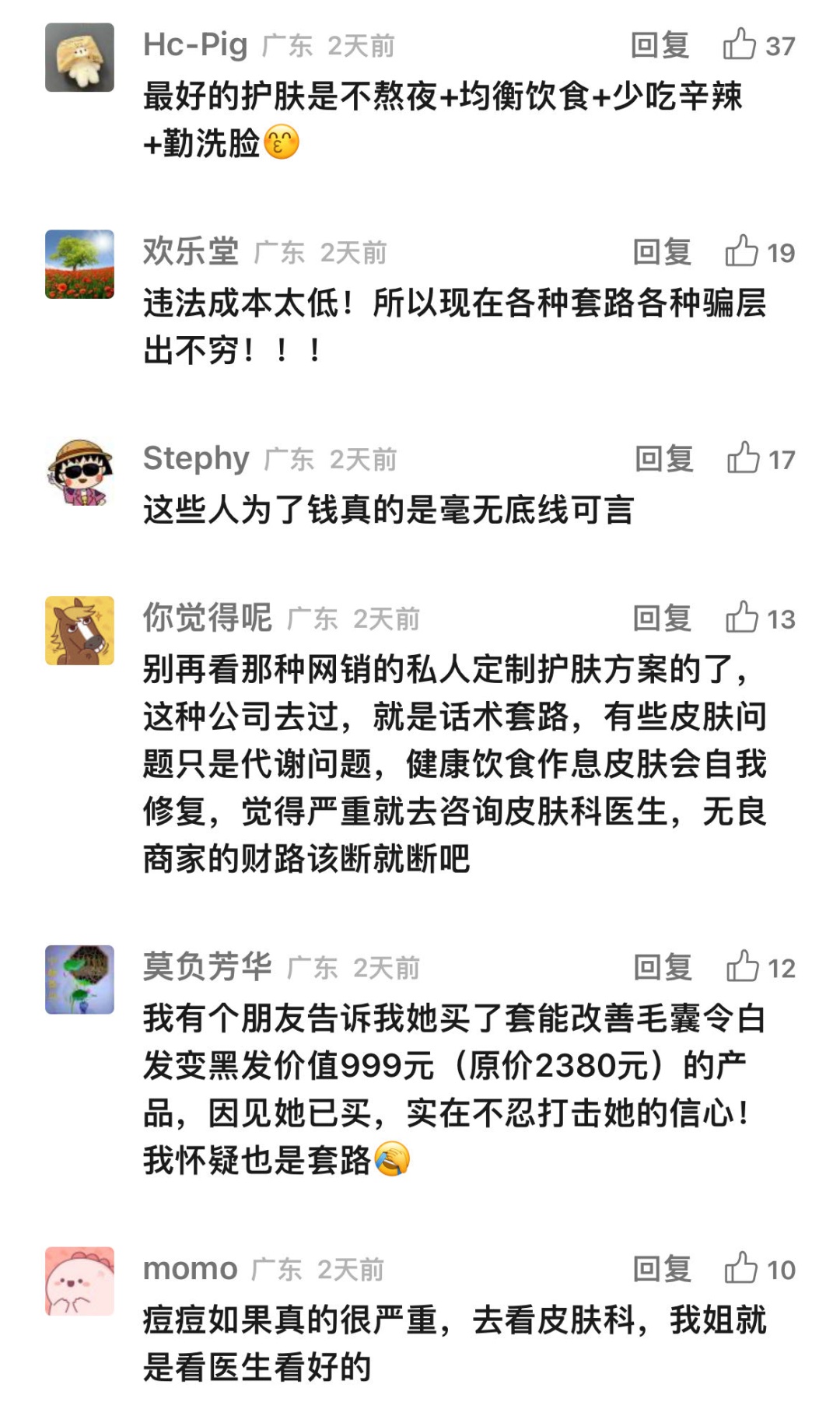Reply to 你觉得呢's comment

(661, 619)
